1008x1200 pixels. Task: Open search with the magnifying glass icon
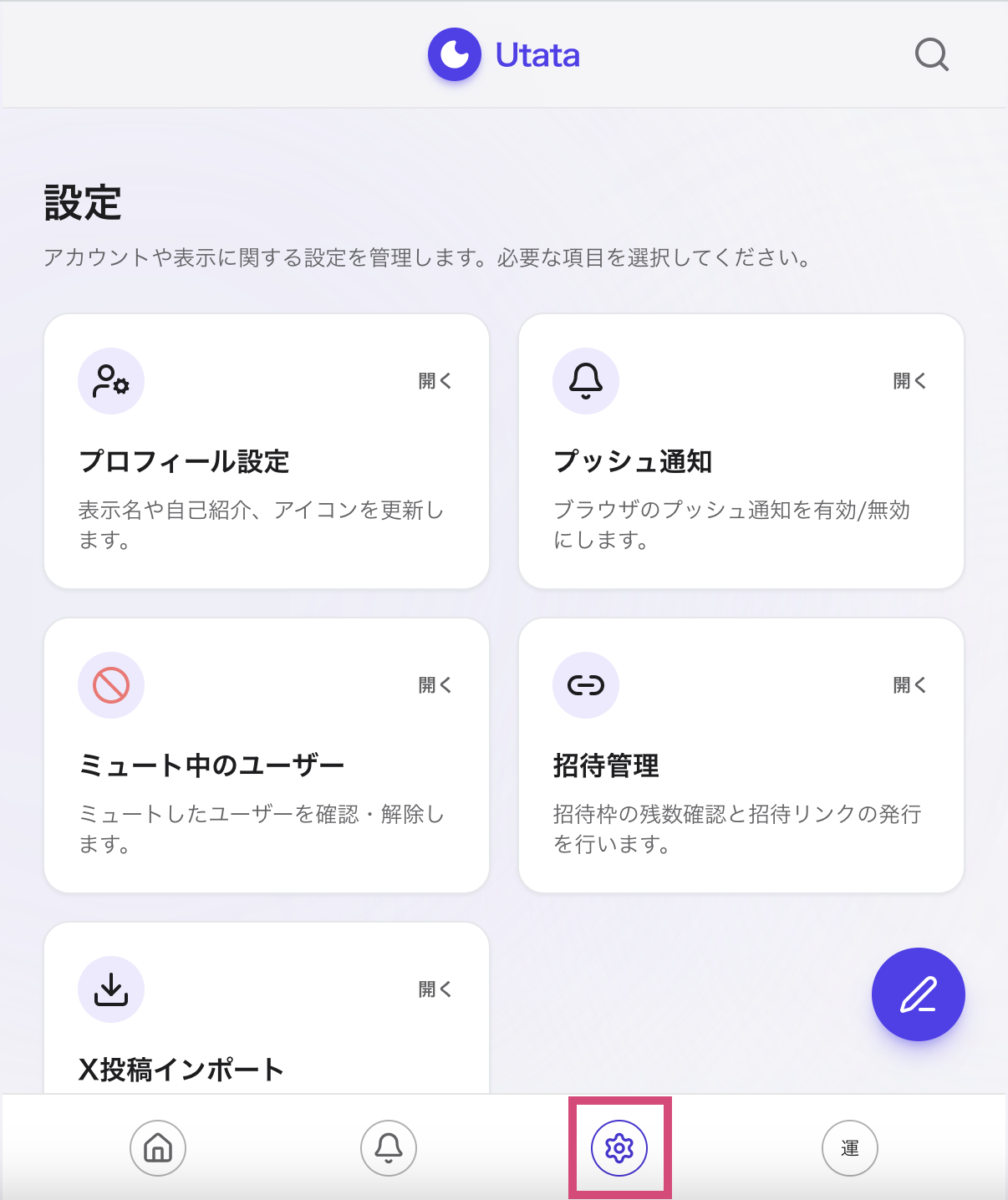coord(931,55)
